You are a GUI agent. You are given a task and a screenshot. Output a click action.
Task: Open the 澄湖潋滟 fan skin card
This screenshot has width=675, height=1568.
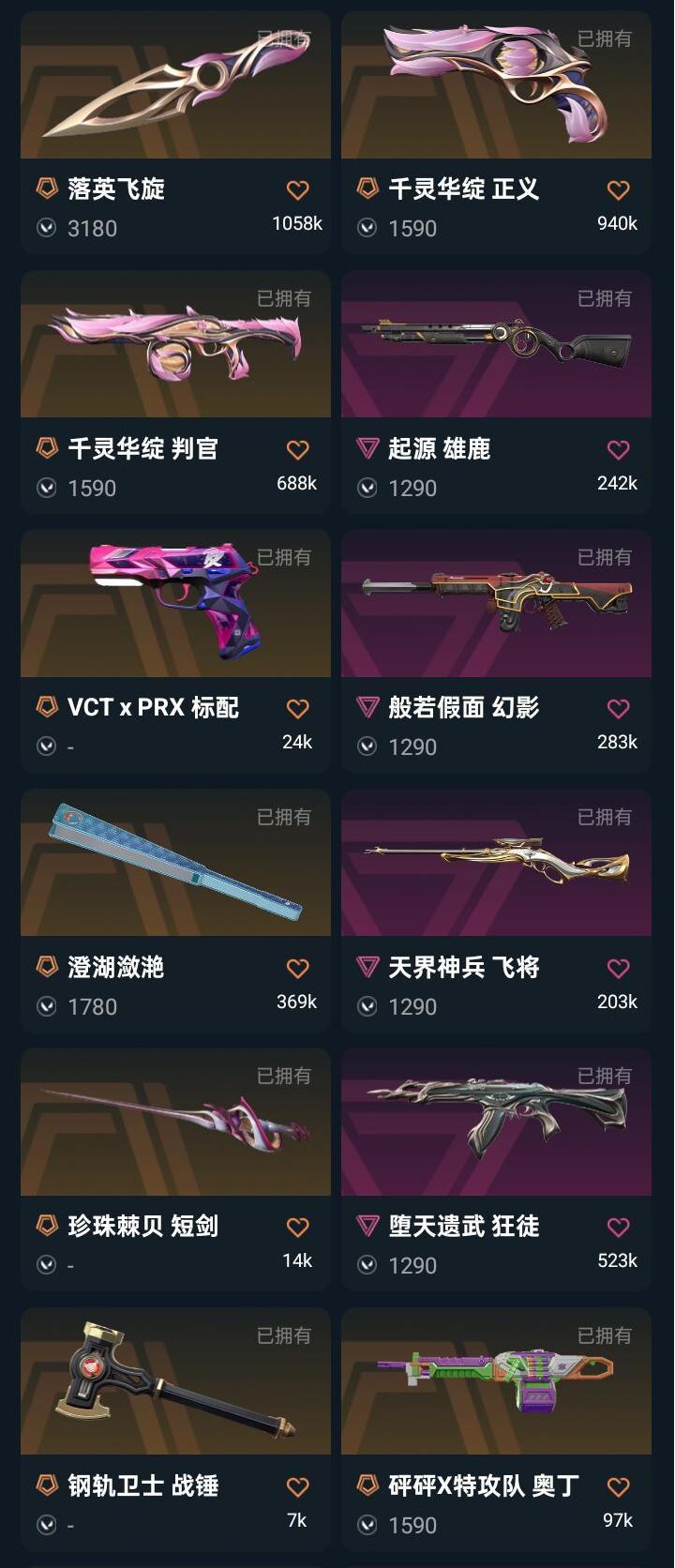pos(175,911)
